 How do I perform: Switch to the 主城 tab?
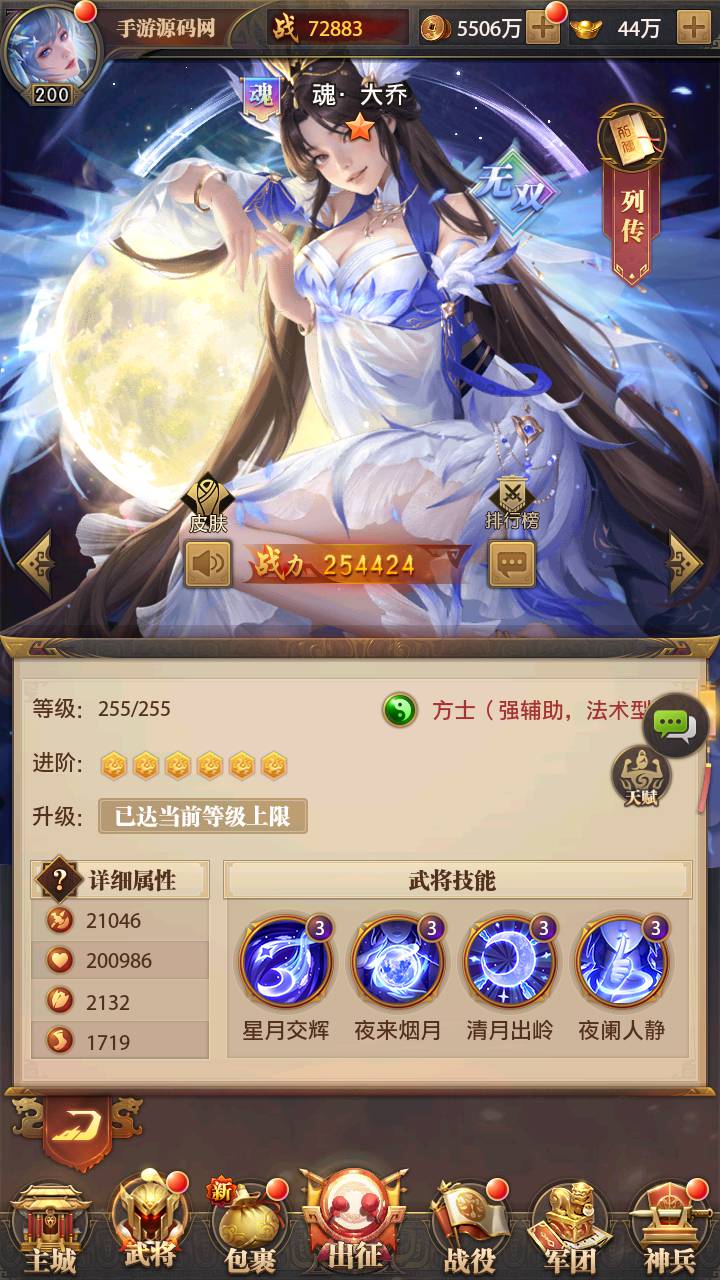pos(50,1228)
